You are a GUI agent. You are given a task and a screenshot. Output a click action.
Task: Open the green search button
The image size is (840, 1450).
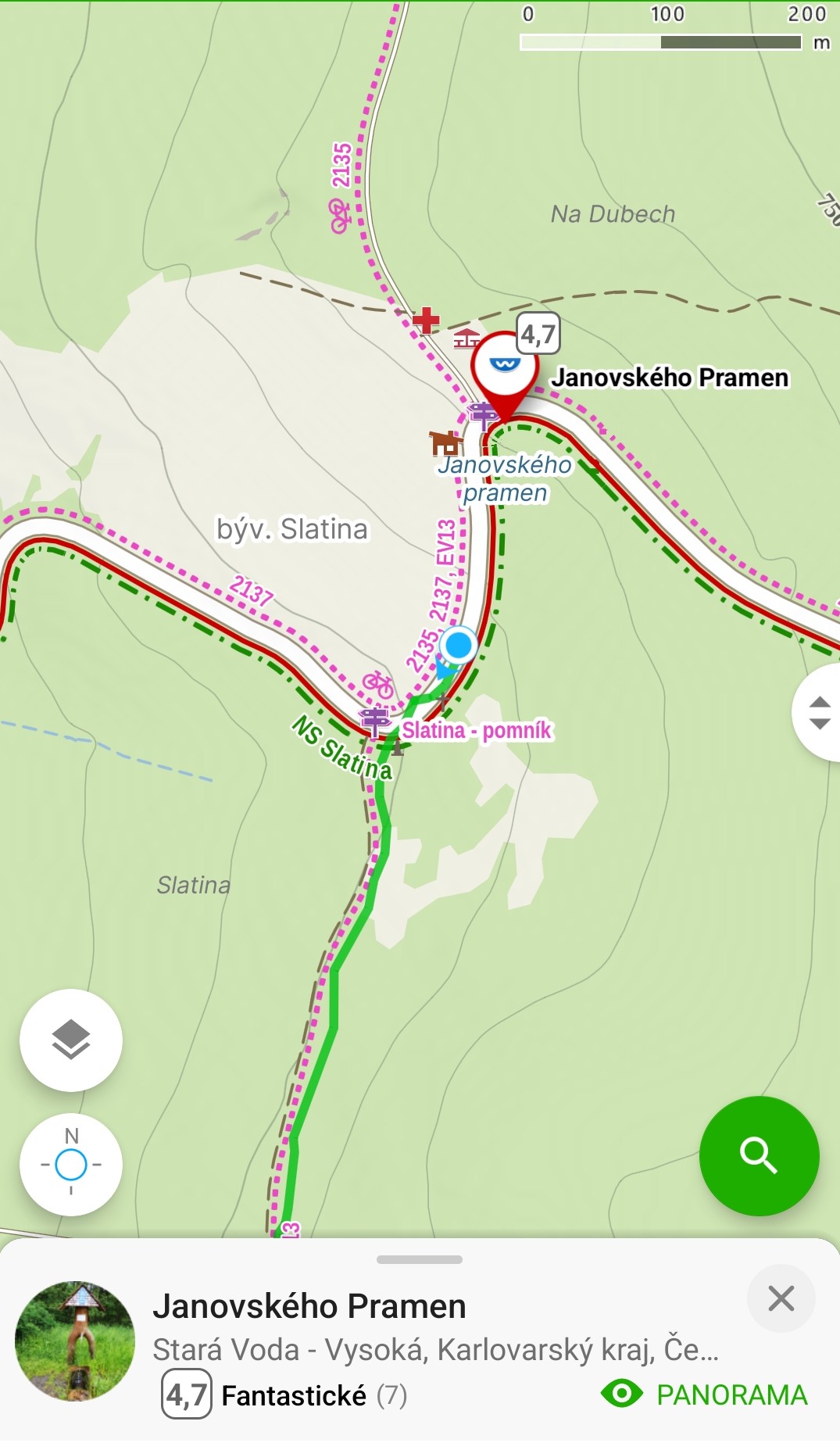coord(759,1155)
